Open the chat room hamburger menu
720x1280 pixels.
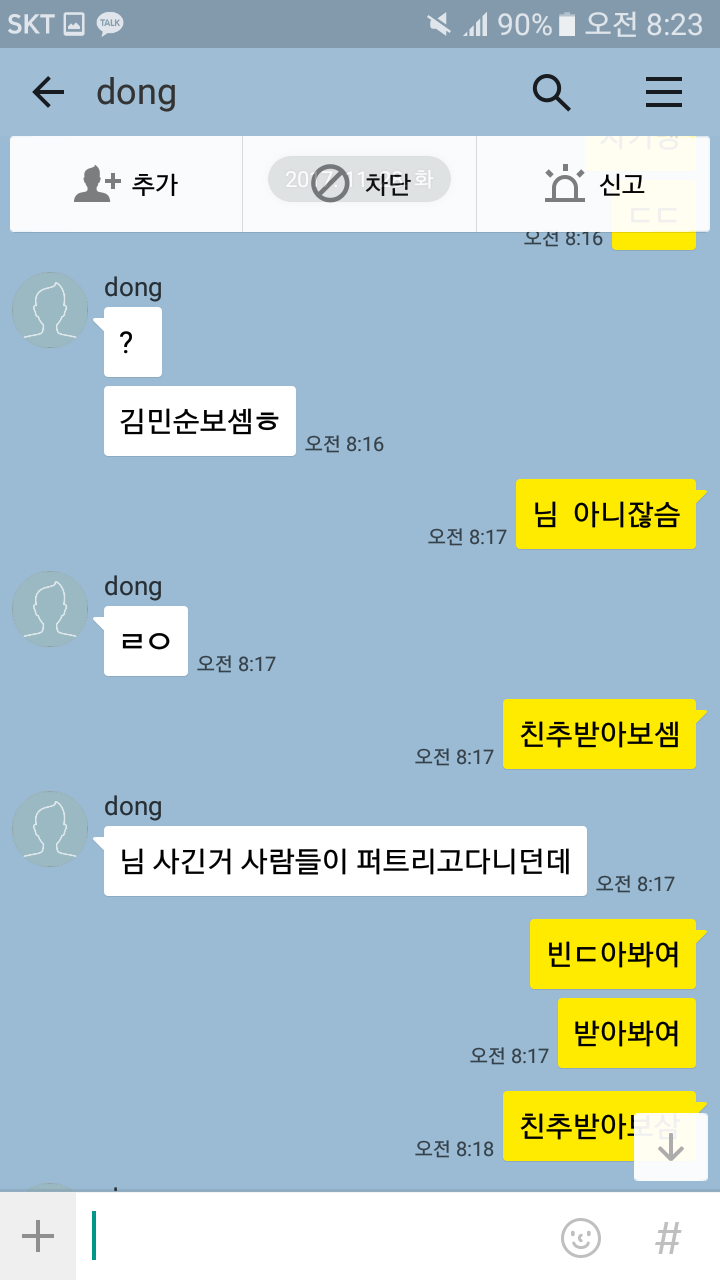663,93
